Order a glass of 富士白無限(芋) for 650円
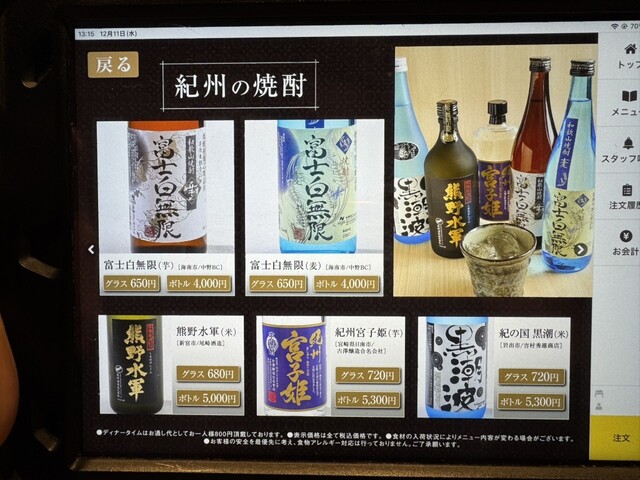The image size is (640, 480). [131, 284]
